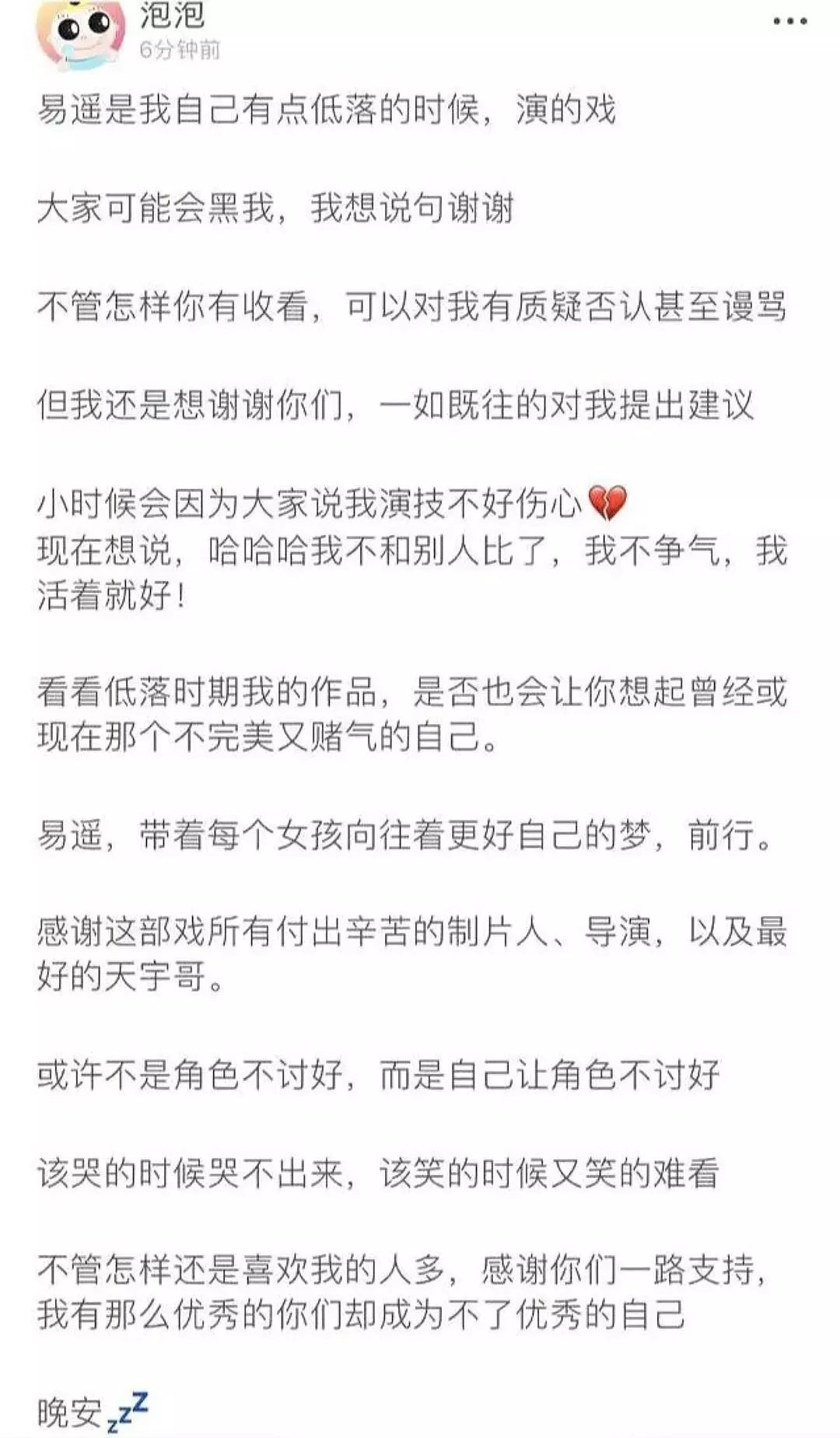Open 泡泡's profile avatar
The image size is (840, 1438).
81,33
